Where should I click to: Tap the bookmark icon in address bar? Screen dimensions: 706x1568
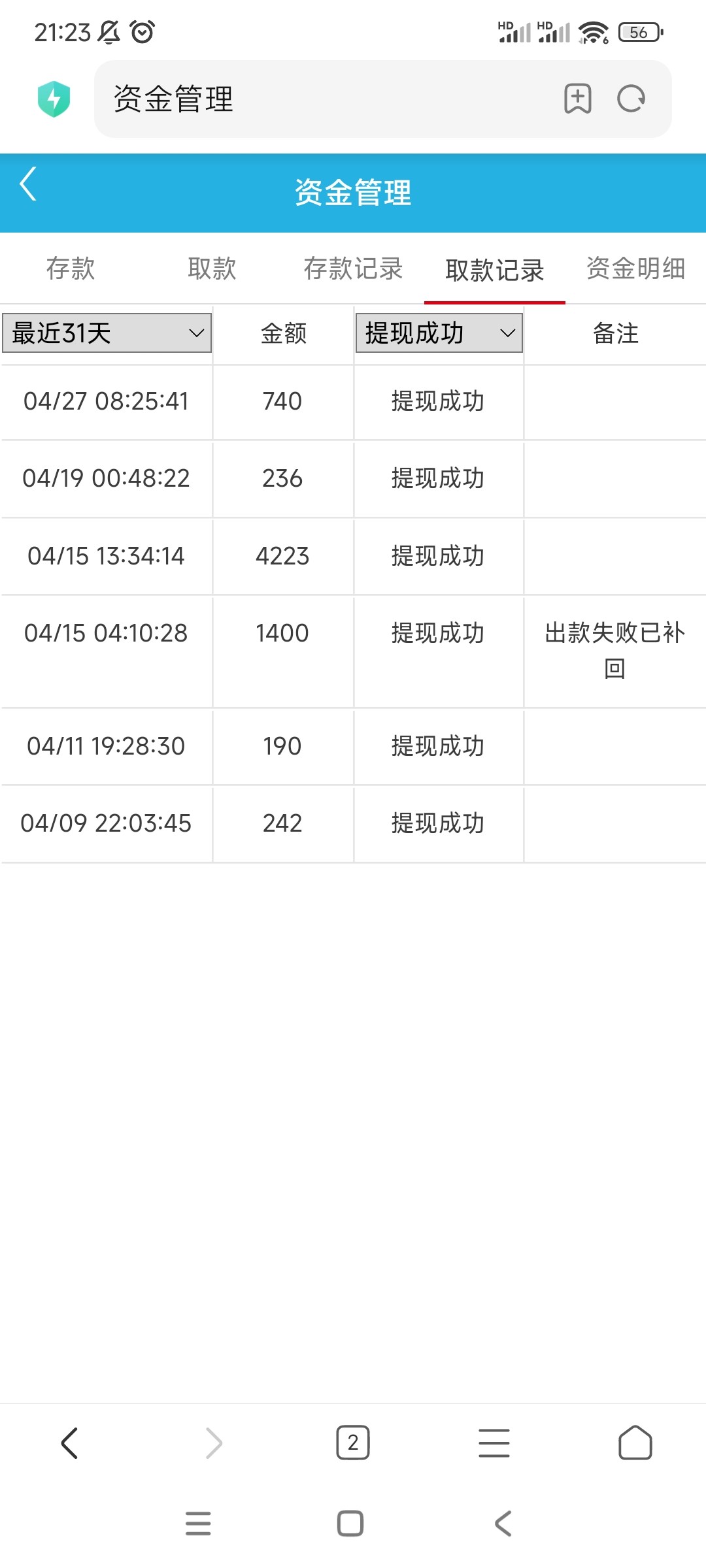click(x=578, y=99)
